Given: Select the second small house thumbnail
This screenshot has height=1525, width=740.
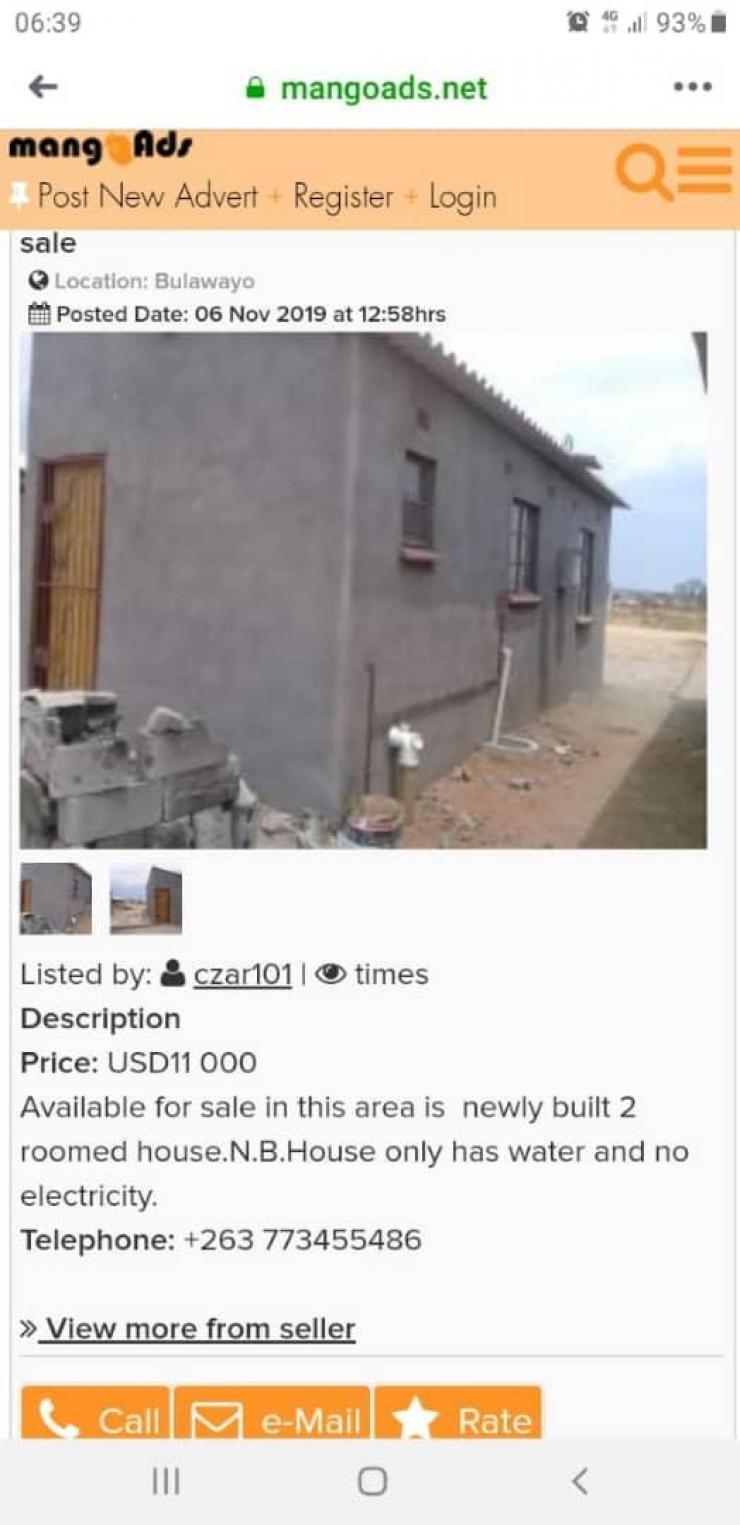Looking at the screenshot, I should 146,898.
